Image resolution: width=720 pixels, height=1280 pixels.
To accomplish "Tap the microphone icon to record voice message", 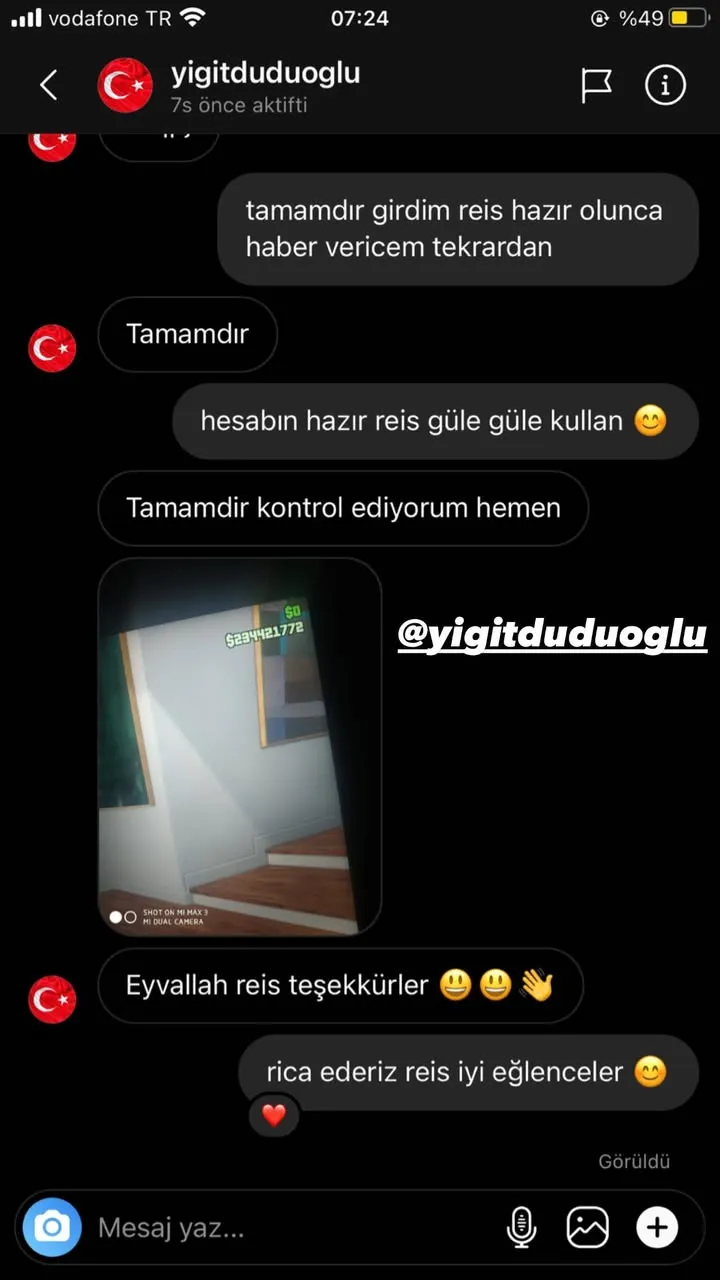I will coord(521,1227).
